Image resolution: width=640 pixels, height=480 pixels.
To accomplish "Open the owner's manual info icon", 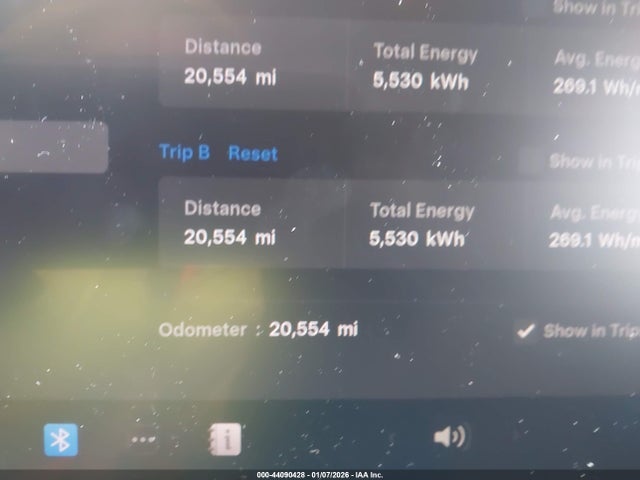I will click(x=225, y=438).
